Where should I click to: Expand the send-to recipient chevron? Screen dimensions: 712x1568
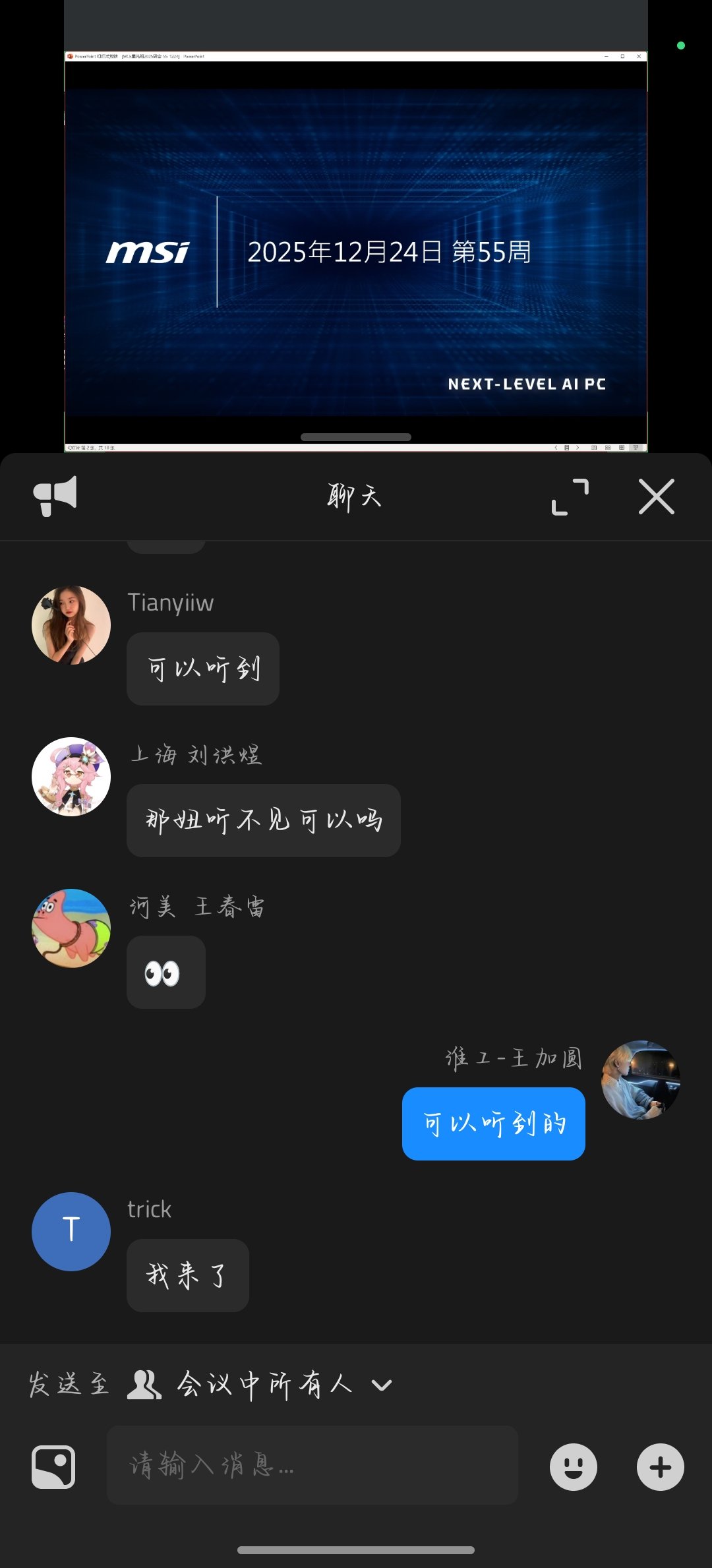(x=381, y=1385)
